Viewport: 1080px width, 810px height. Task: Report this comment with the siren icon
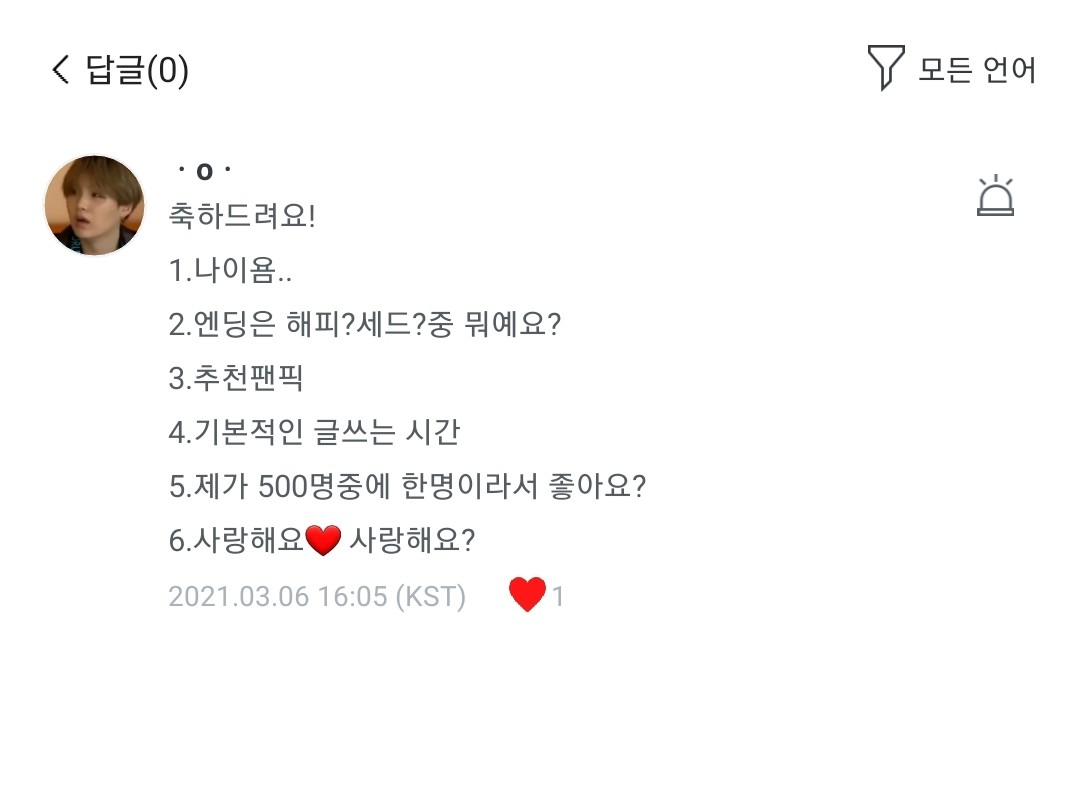coord(995,196)
